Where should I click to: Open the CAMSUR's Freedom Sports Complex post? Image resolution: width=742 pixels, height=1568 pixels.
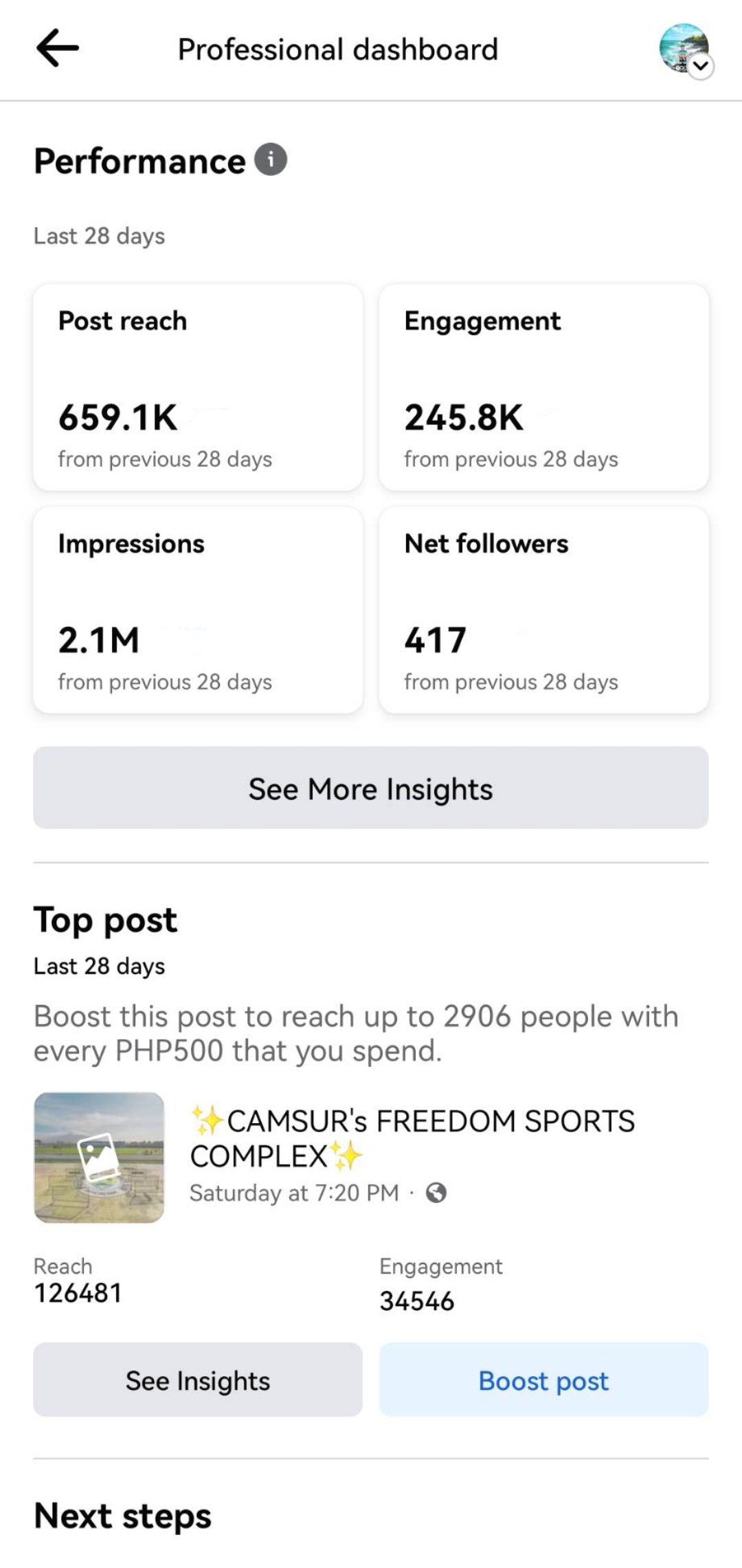click(412, 1138)
